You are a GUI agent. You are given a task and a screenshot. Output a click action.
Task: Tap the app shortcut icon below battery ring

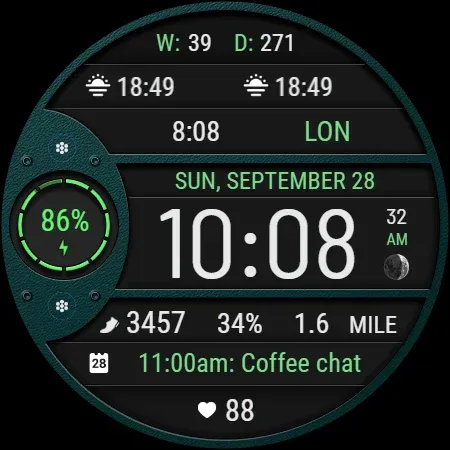pos(62,306)
